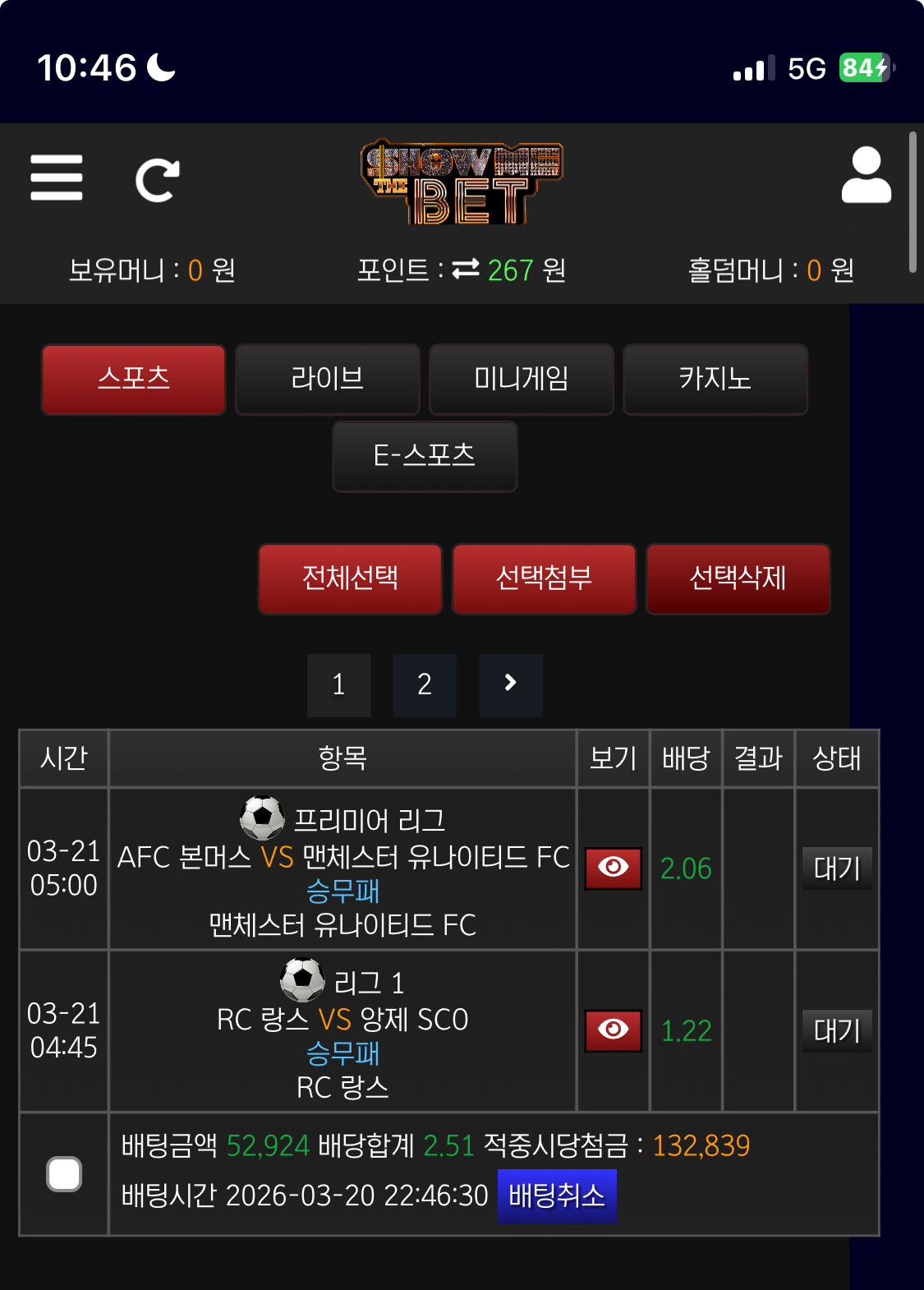
Task: Select page 1
Action: [338, 684]
